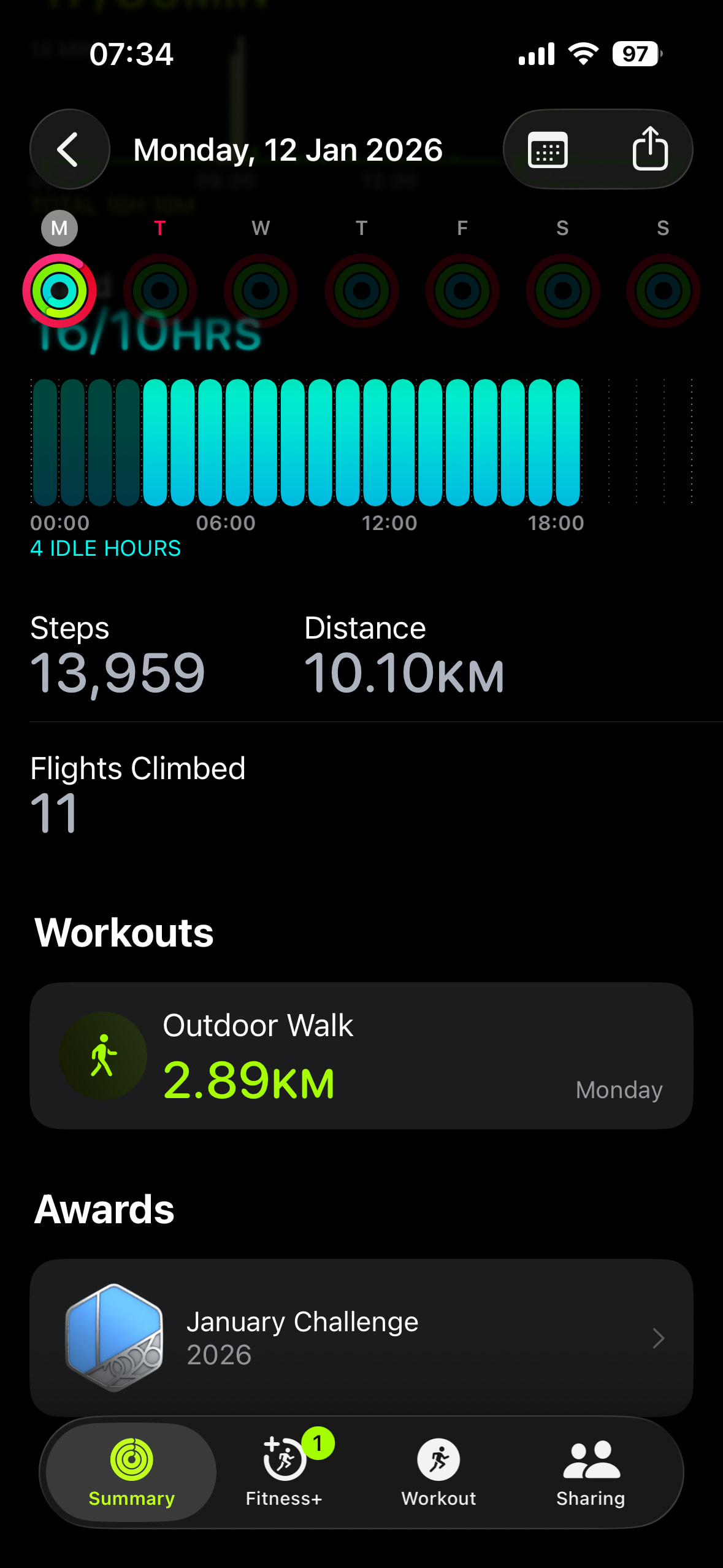Select Wednesday's activity rings
The image size is (723, 1568).
261,290
